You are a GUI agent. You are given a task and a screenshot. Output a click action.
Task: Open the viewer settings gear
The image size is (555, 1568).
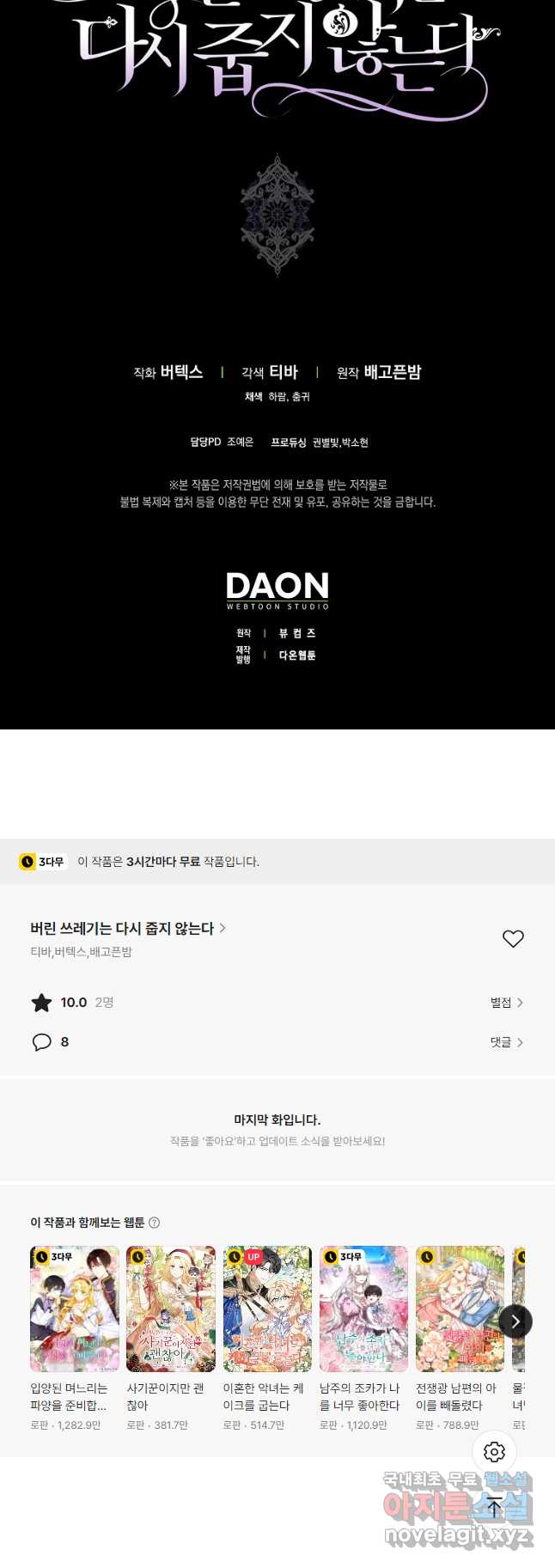pos(494,1451)
